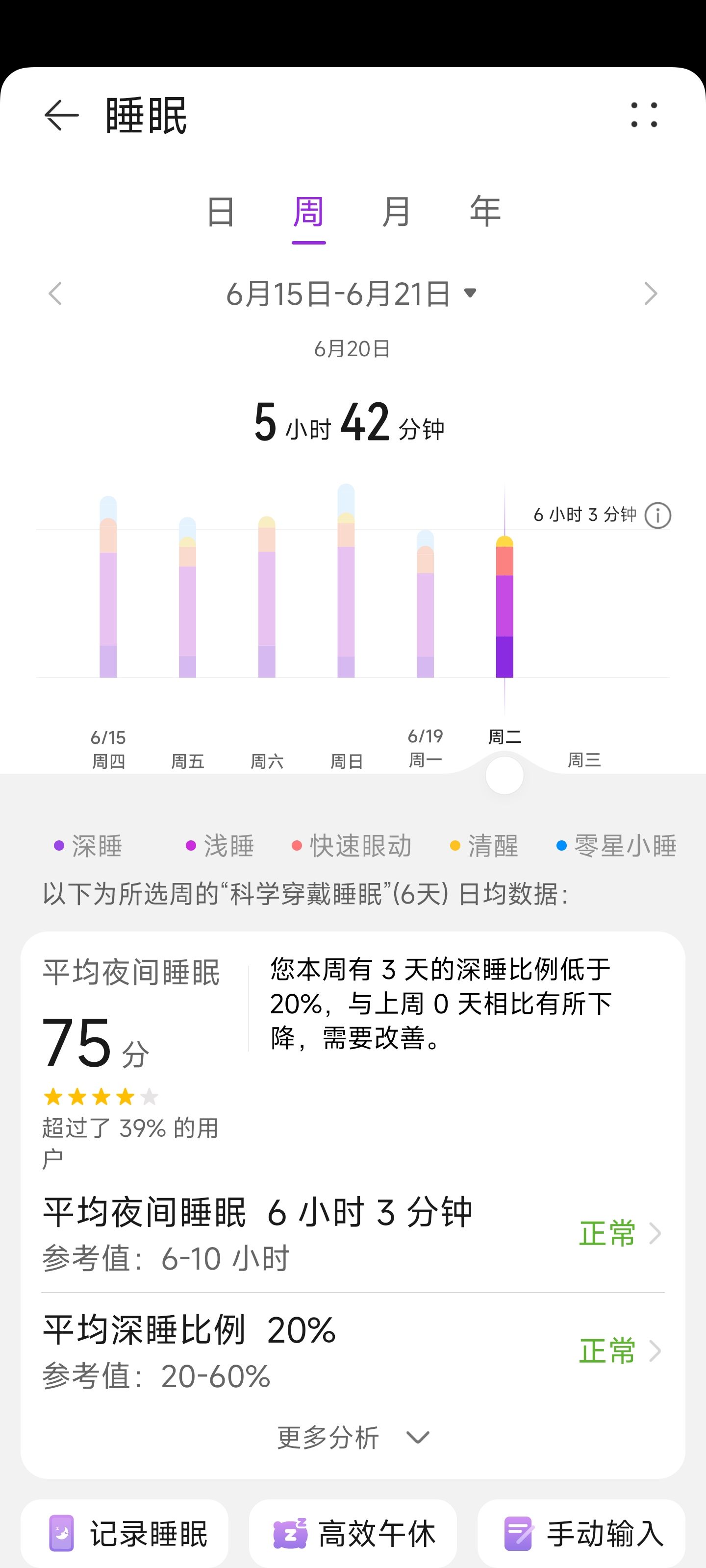Select the 周五 sleep bar
Image resolution: width=706 pixels, height=1568 pixels.
pyautogui.click(x=188, y=597)
